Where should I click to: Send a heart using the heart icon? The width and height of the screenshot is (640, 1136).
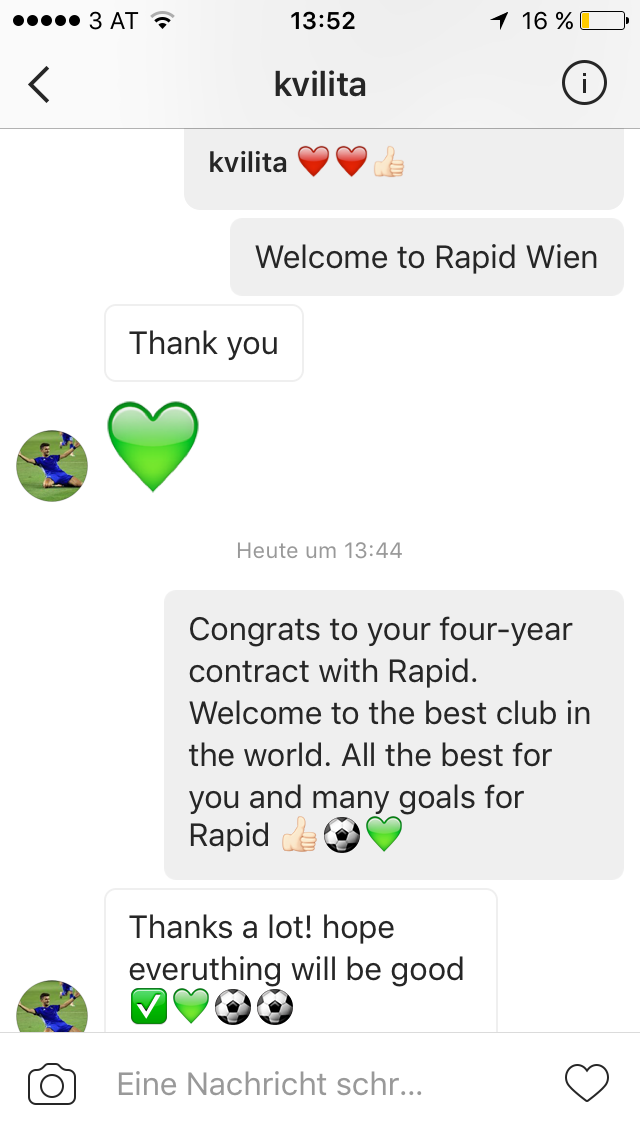(x=586, y=1084)
